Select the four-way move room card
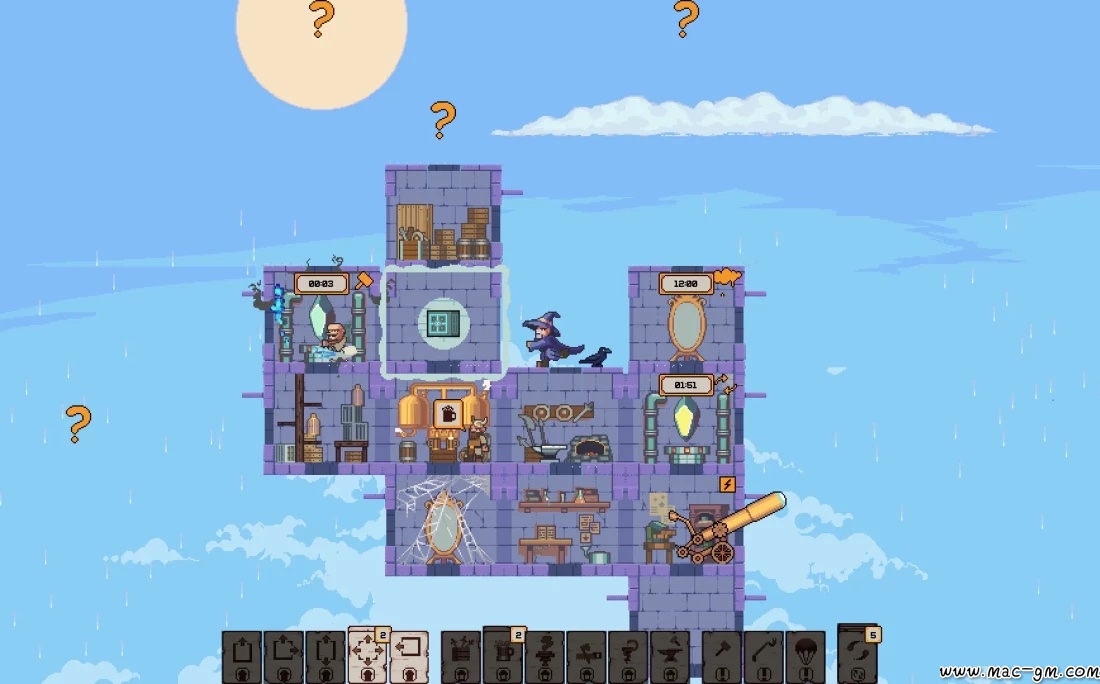The height and width of the screenshot is (684, 1100). [x=367, y=655]
